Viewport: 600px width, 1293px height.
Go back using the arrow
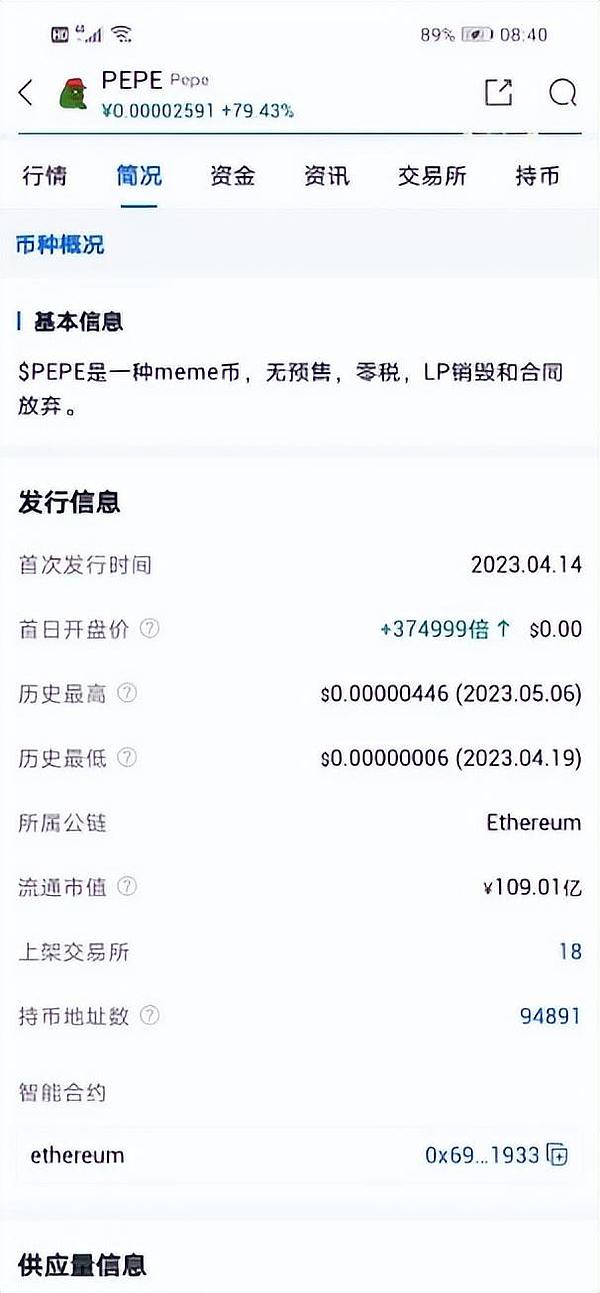26,93
